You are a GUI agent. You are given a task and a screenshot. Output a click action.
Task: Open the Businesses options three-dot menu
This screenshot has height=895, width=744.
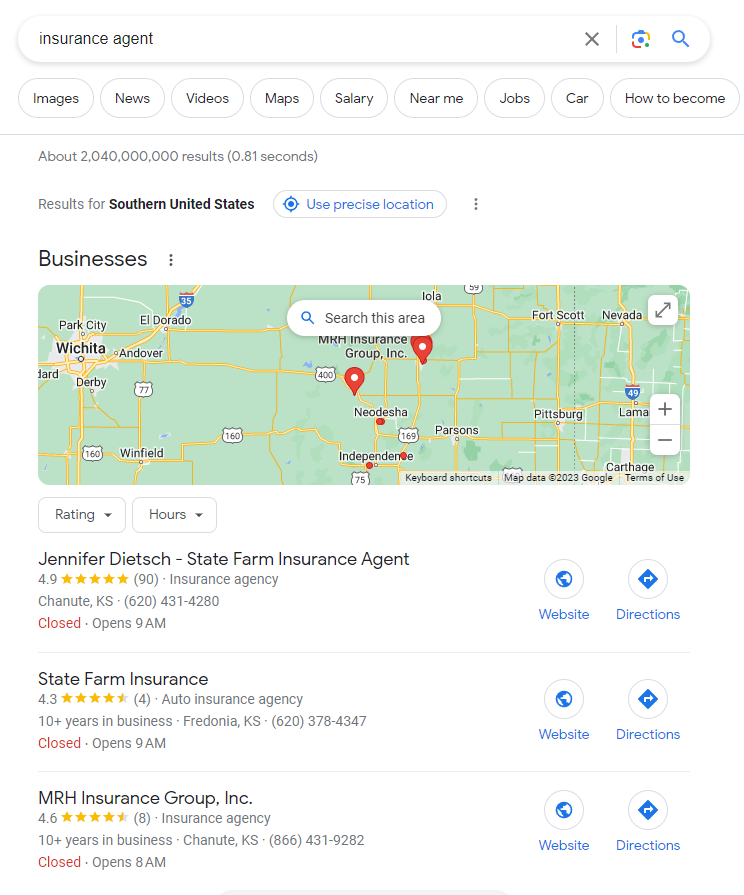click(x=170, y=259)
